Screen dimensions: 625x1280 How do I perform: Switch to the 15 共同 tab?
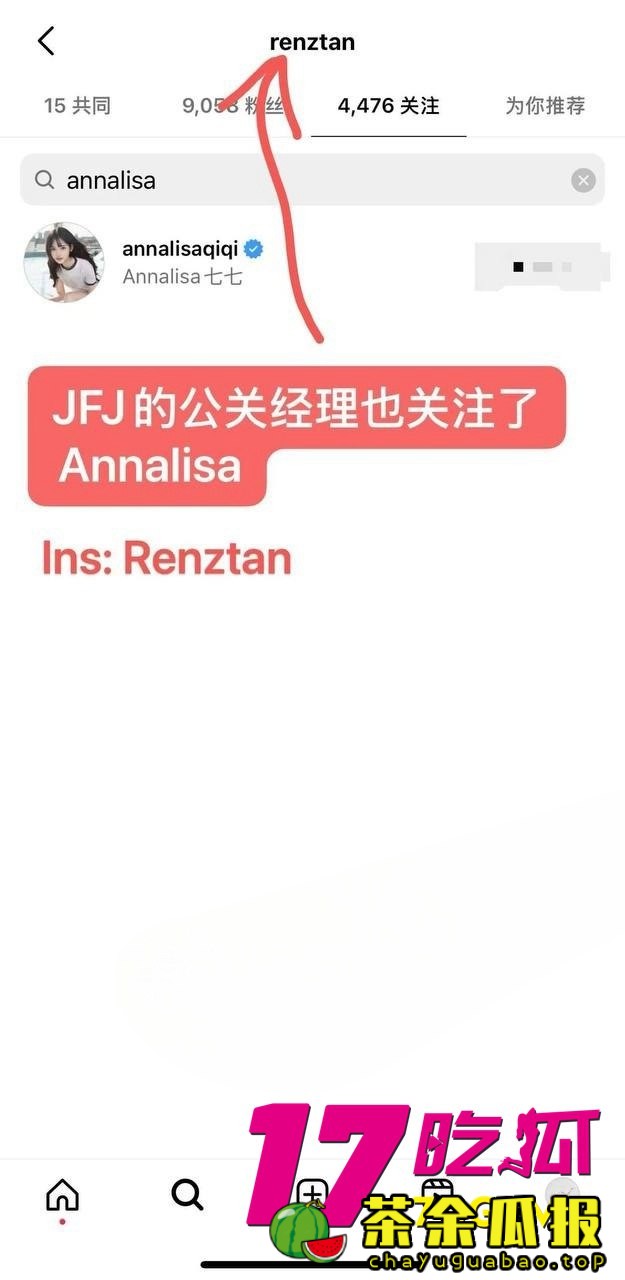click(77, 106)
